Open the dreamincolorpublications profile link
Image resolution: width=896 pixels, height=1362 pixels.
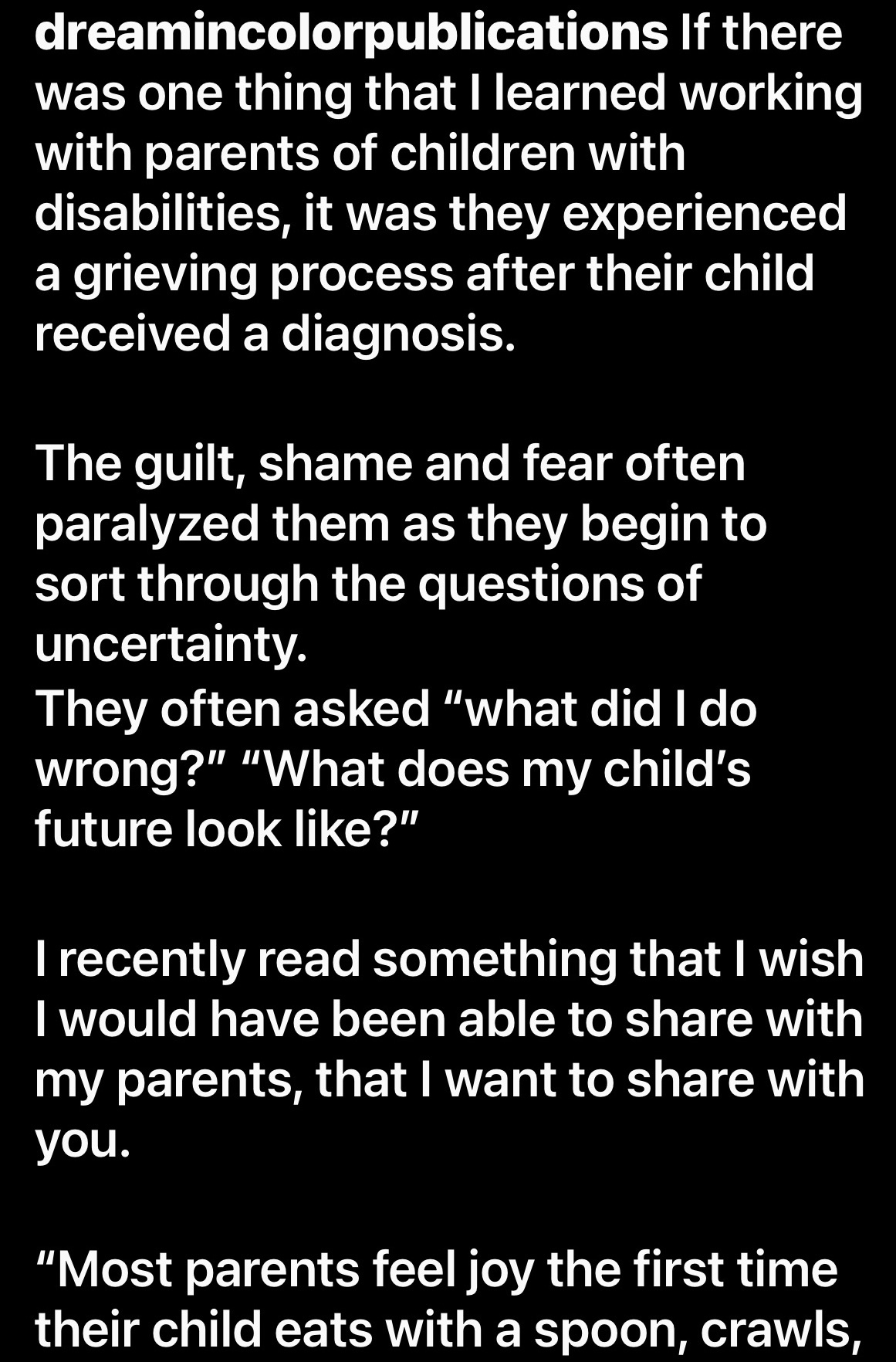351,32
